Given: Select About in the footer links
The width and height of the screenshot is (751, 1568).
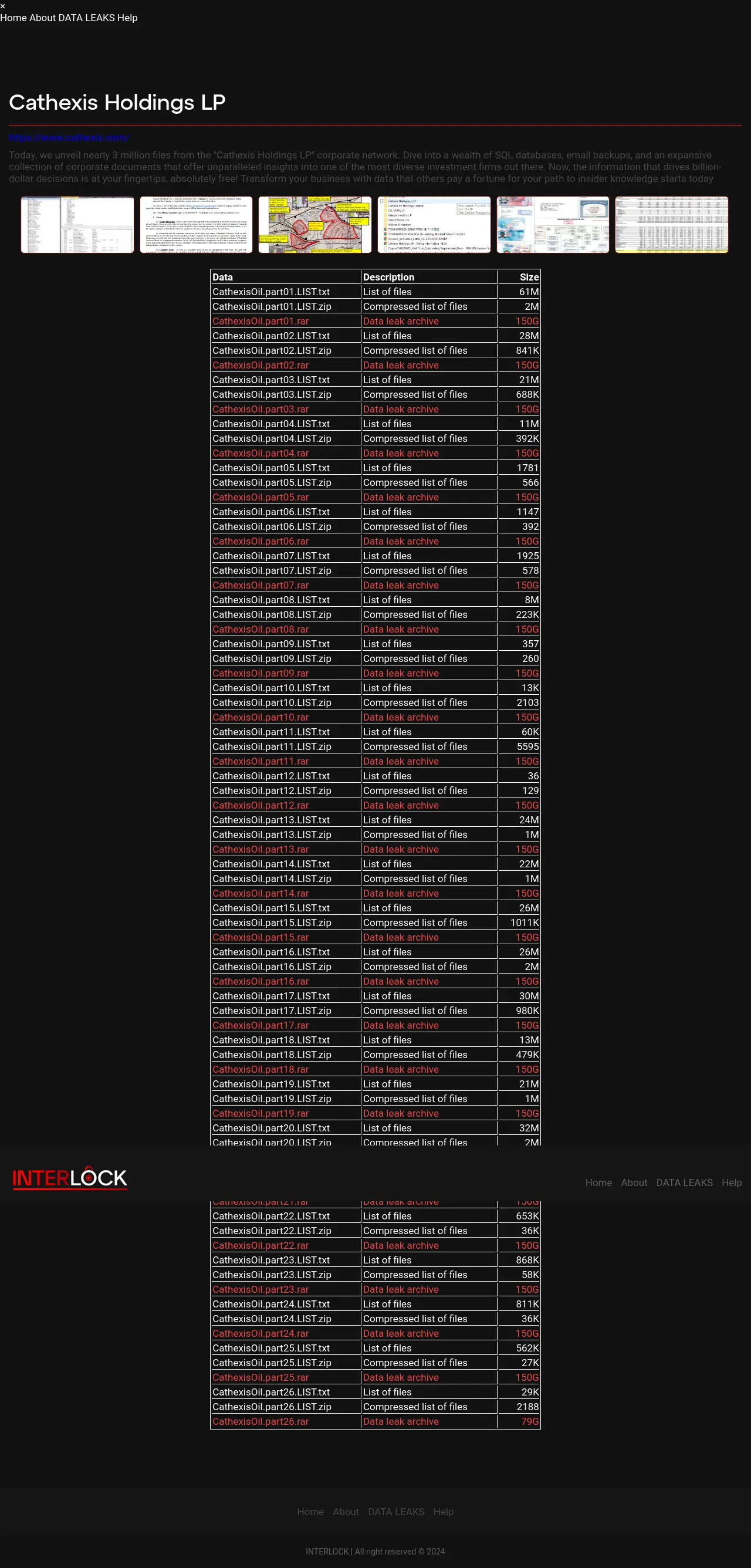Looking at the screenshot, I should pos(346,1512).
